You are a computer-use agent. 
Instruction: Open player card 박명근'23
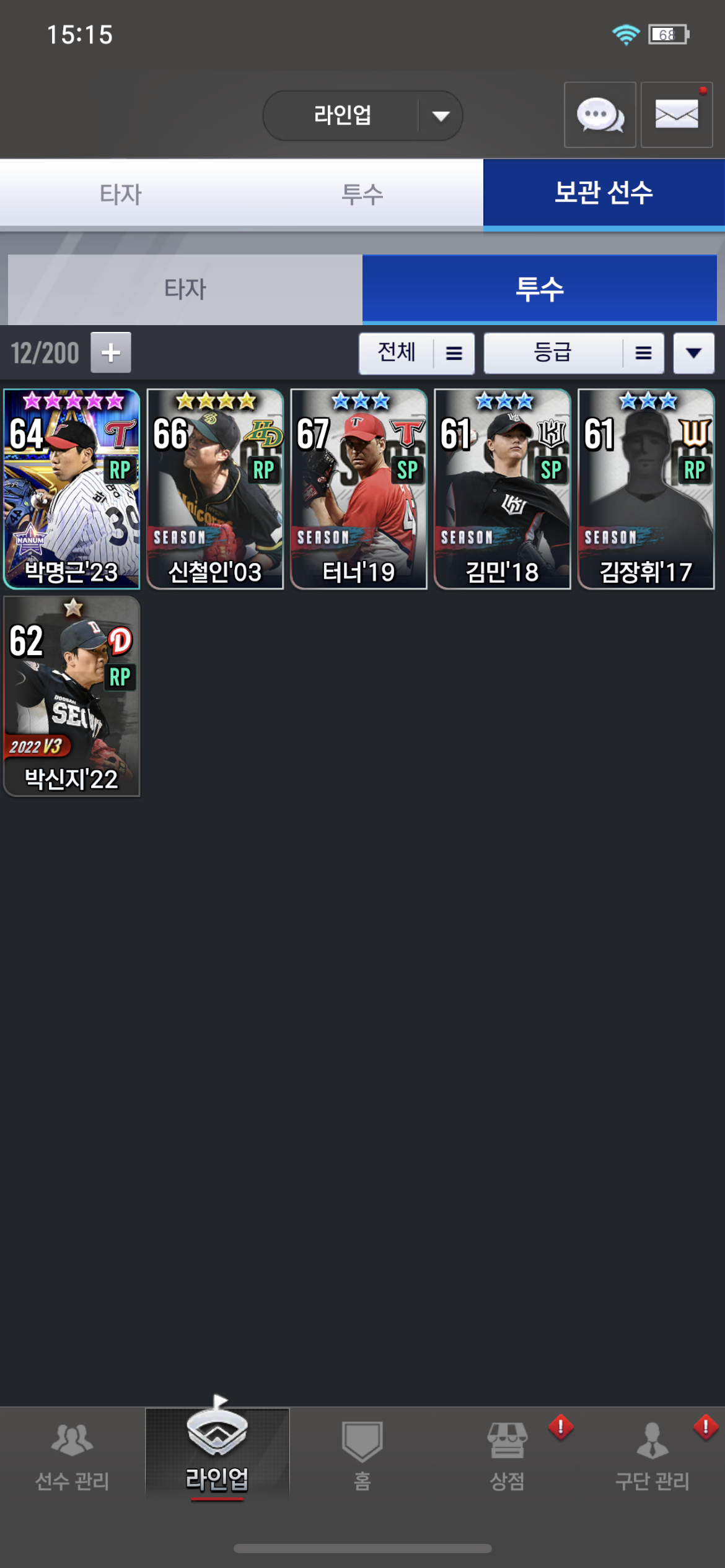(72, 489)
